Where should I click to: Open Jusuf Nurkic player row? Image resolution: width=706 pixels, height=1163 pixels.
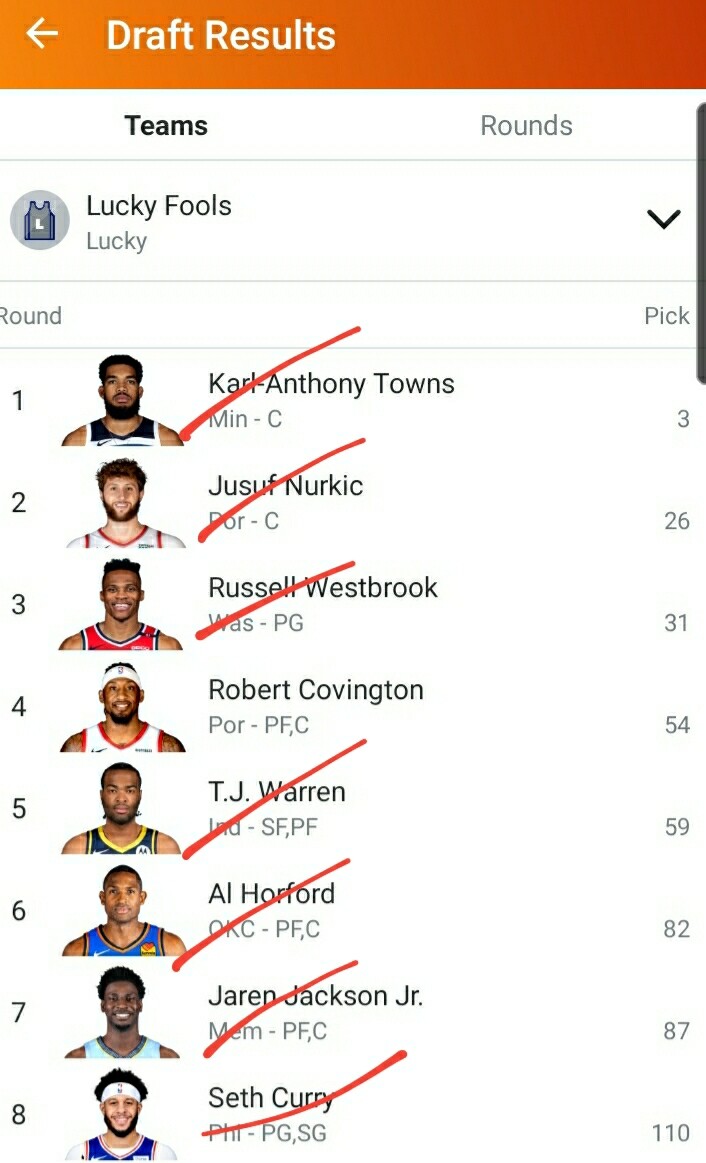pos(286,502)
